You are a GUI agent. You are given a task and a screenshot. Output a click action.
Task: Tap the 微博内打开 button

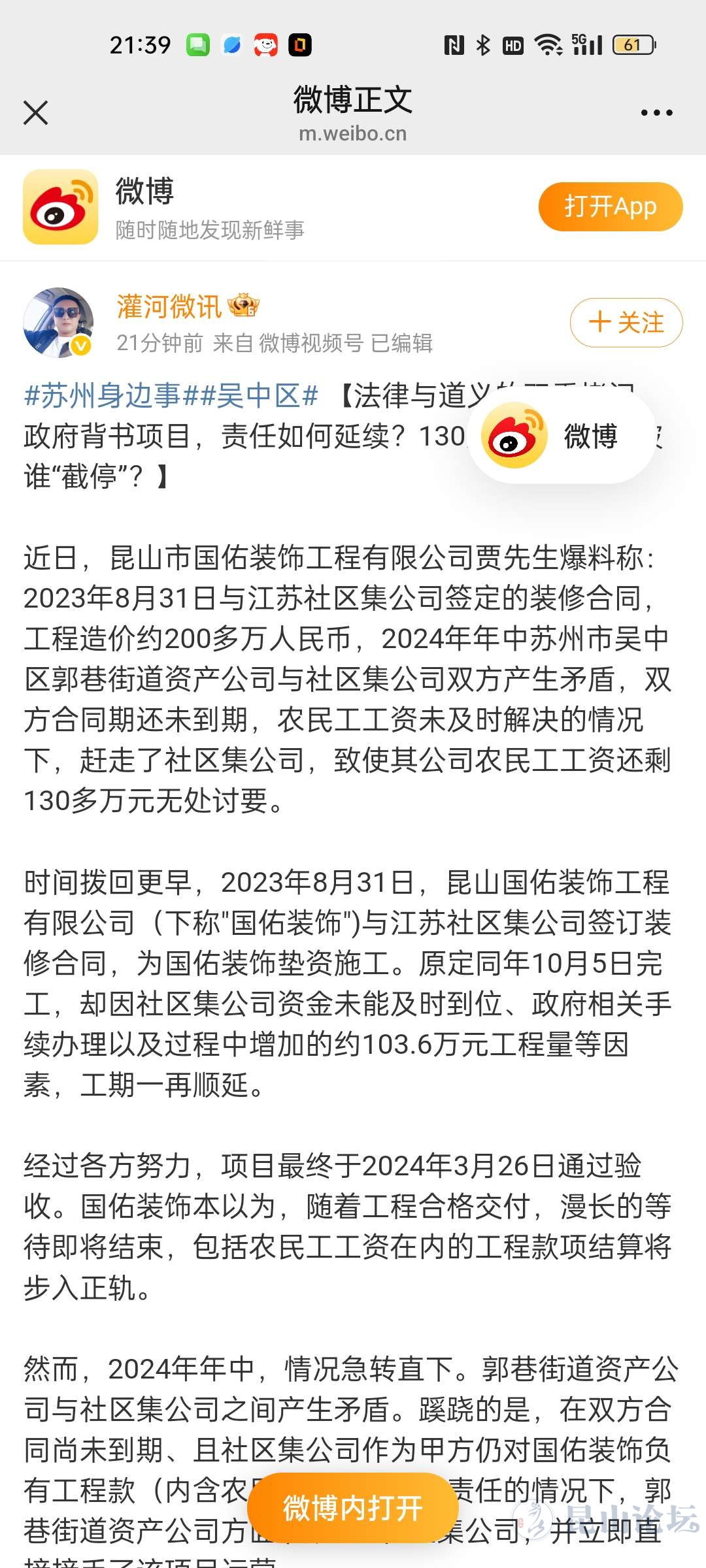tap(352, 1508)
